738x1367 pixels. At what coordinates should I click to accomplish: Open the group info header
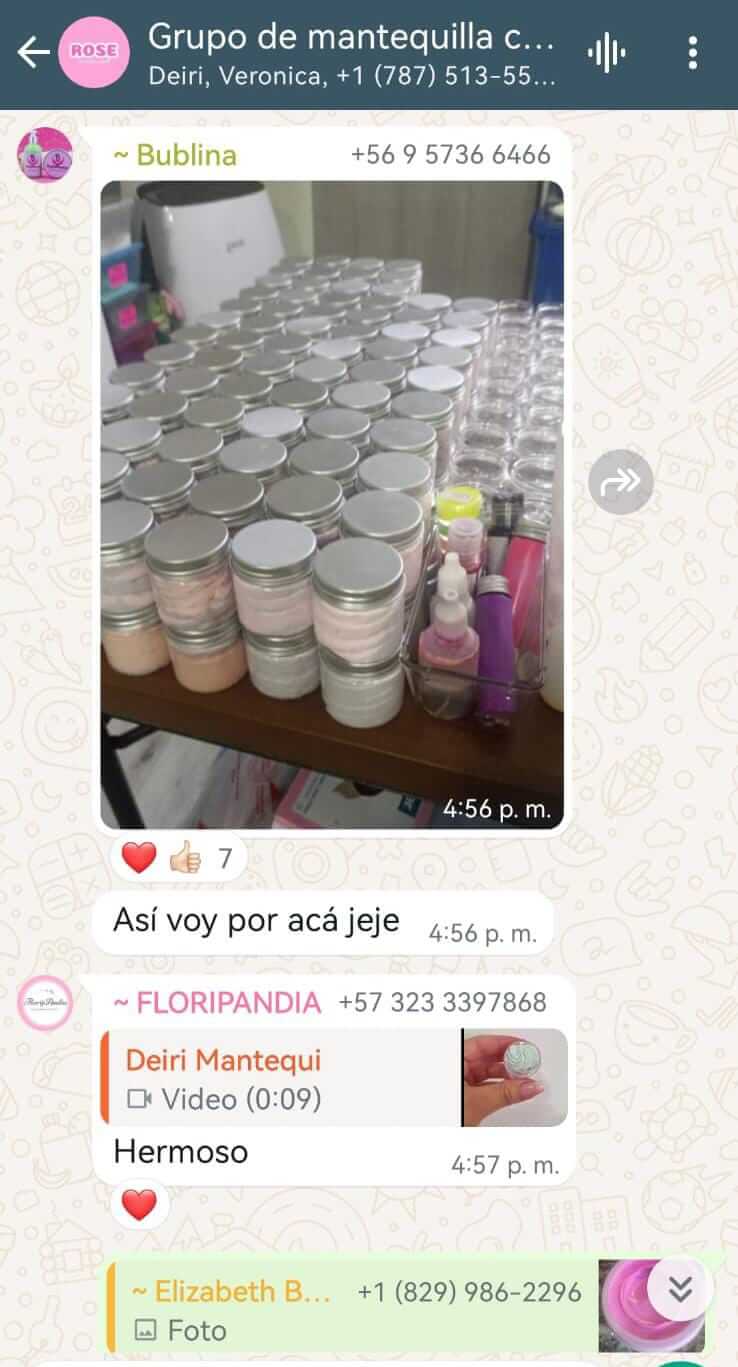tap(350, 52)
